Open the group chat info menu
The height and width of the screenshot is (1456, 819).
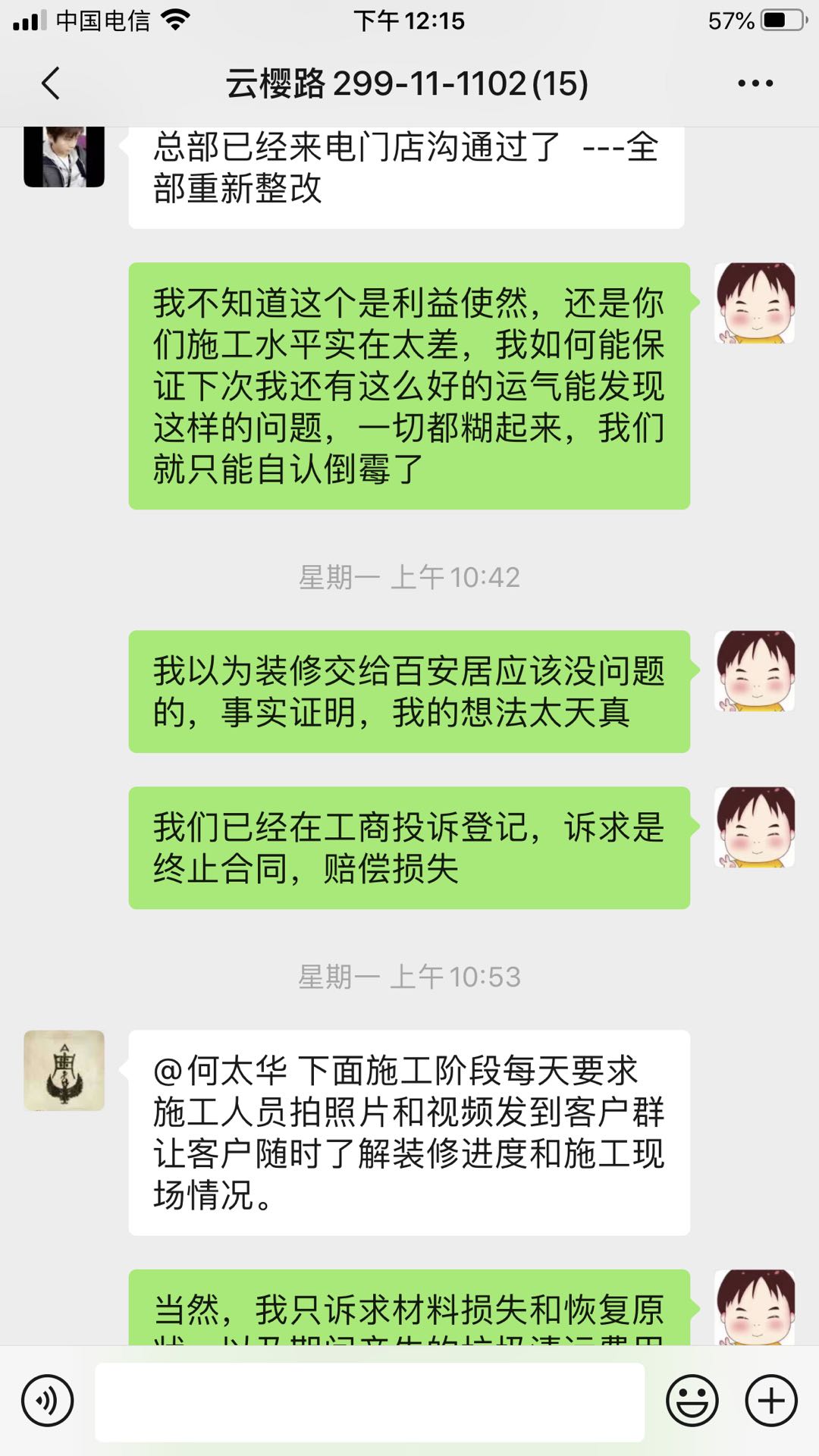click(755, 83)
